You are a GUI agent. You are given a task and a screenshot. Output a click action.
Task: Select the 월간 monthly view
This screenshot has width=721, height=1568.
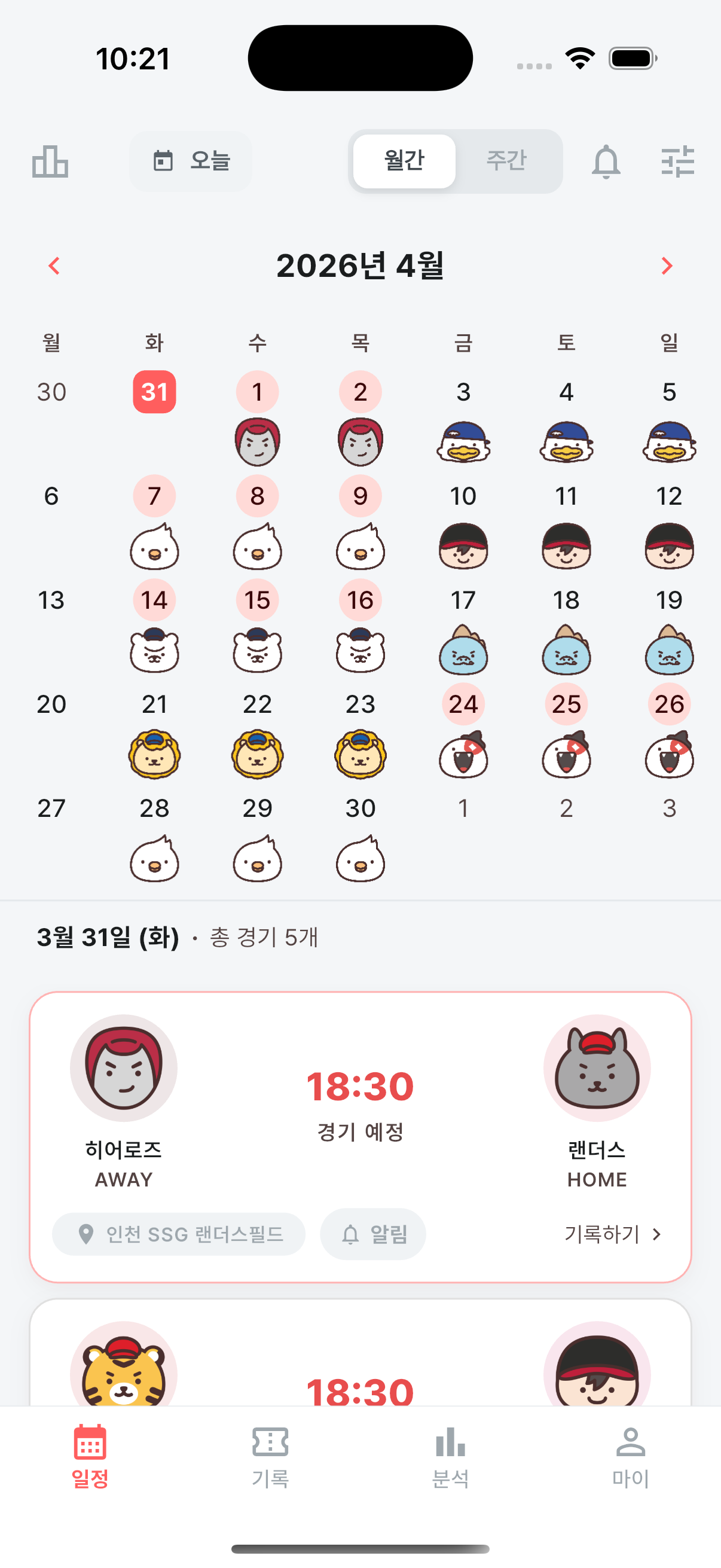coord(404,161)
